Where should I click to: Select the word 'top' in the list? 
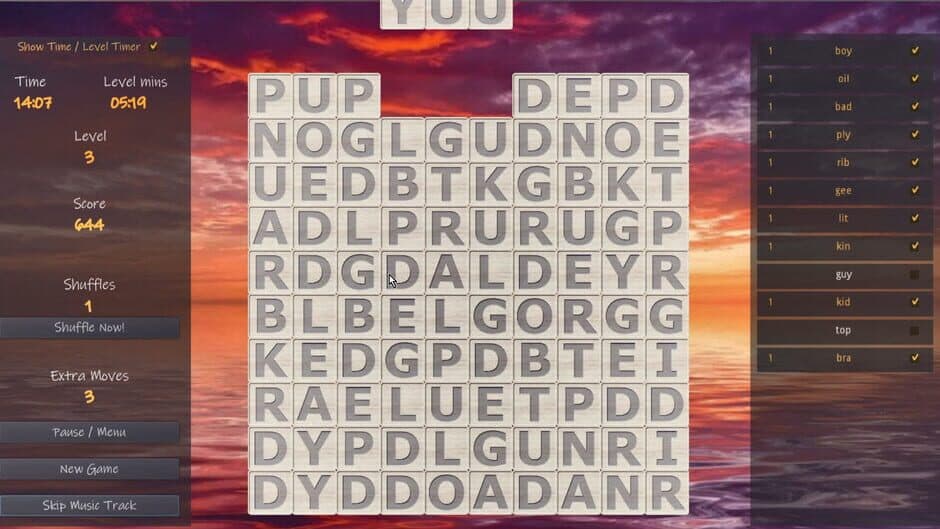pos(843,330)
